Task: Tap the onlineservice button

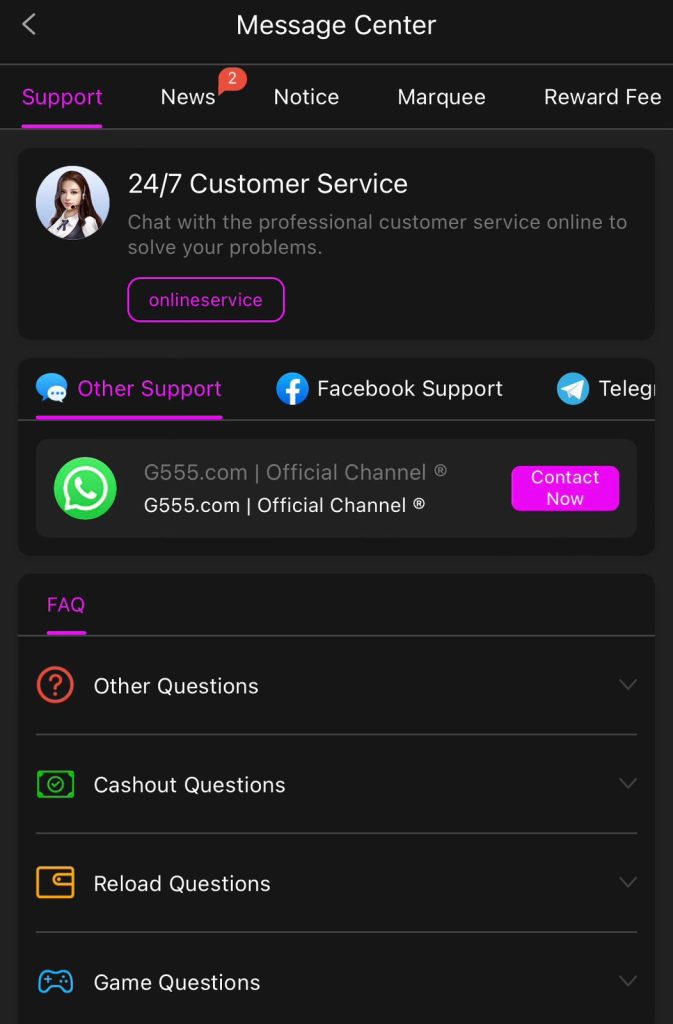Action: 206,300
